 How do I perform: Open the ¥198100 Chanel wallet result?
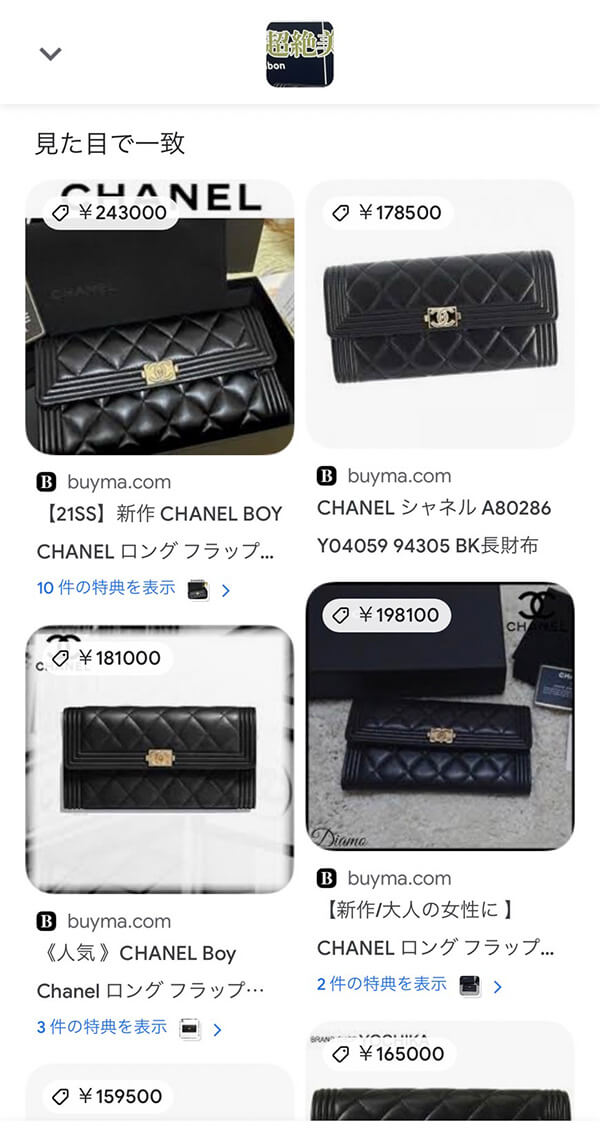click(440, 717)
